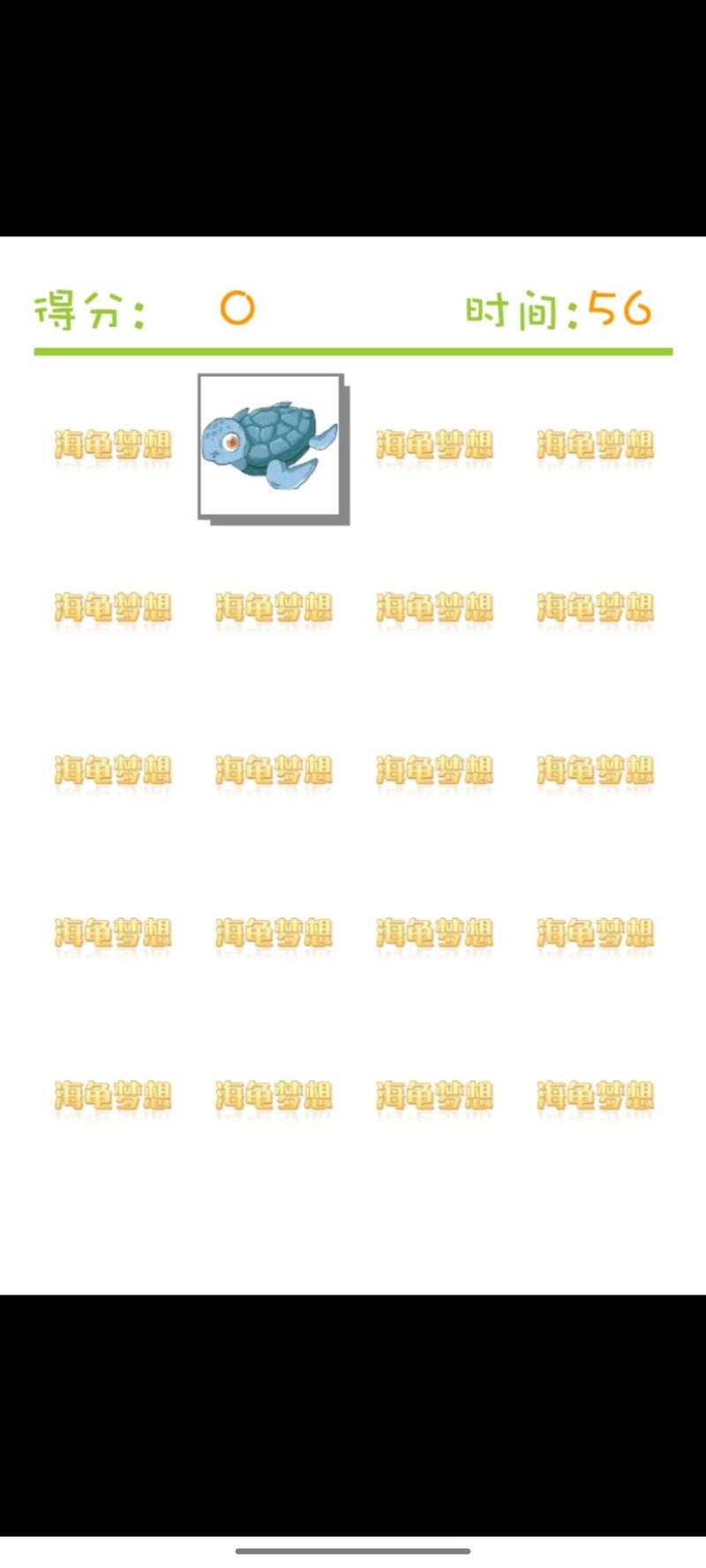Tap the revealed blue turtle card
Viewport: 706px width, 1568px height.
pos(273,449)
